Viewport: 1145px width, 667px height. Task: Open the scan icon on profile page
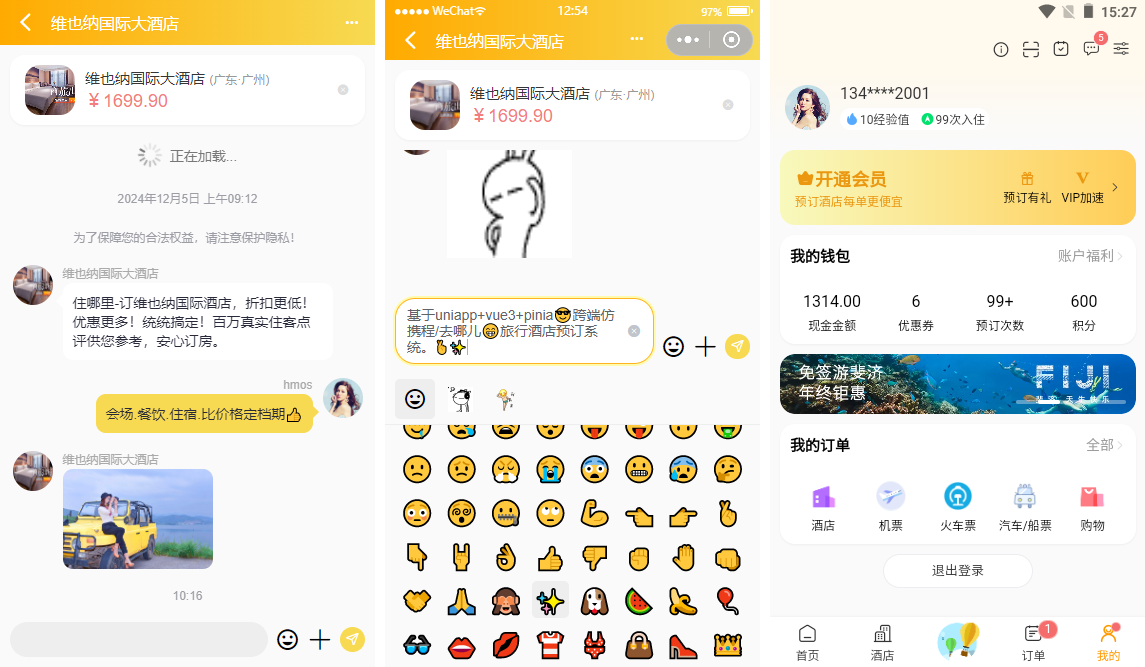coord(1031,49)
